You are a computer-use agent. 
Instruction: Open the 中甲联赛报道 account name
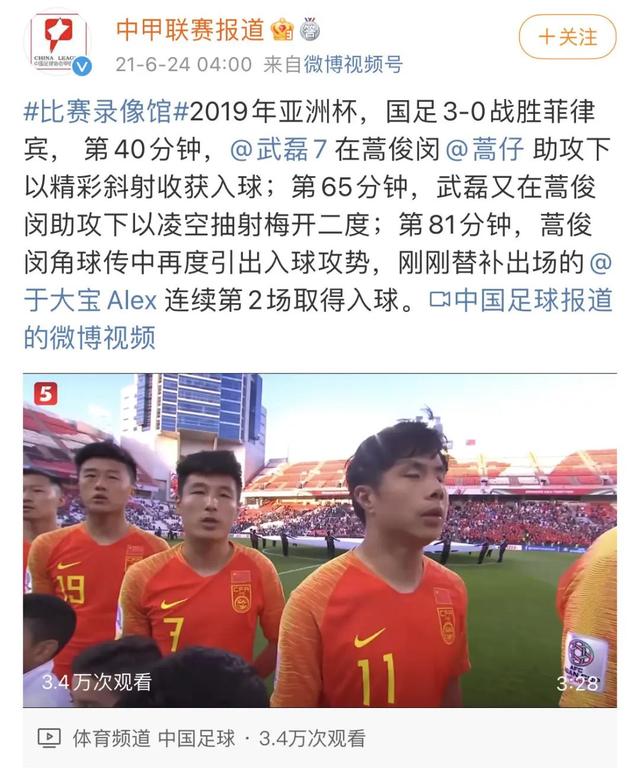coord(189,30)
